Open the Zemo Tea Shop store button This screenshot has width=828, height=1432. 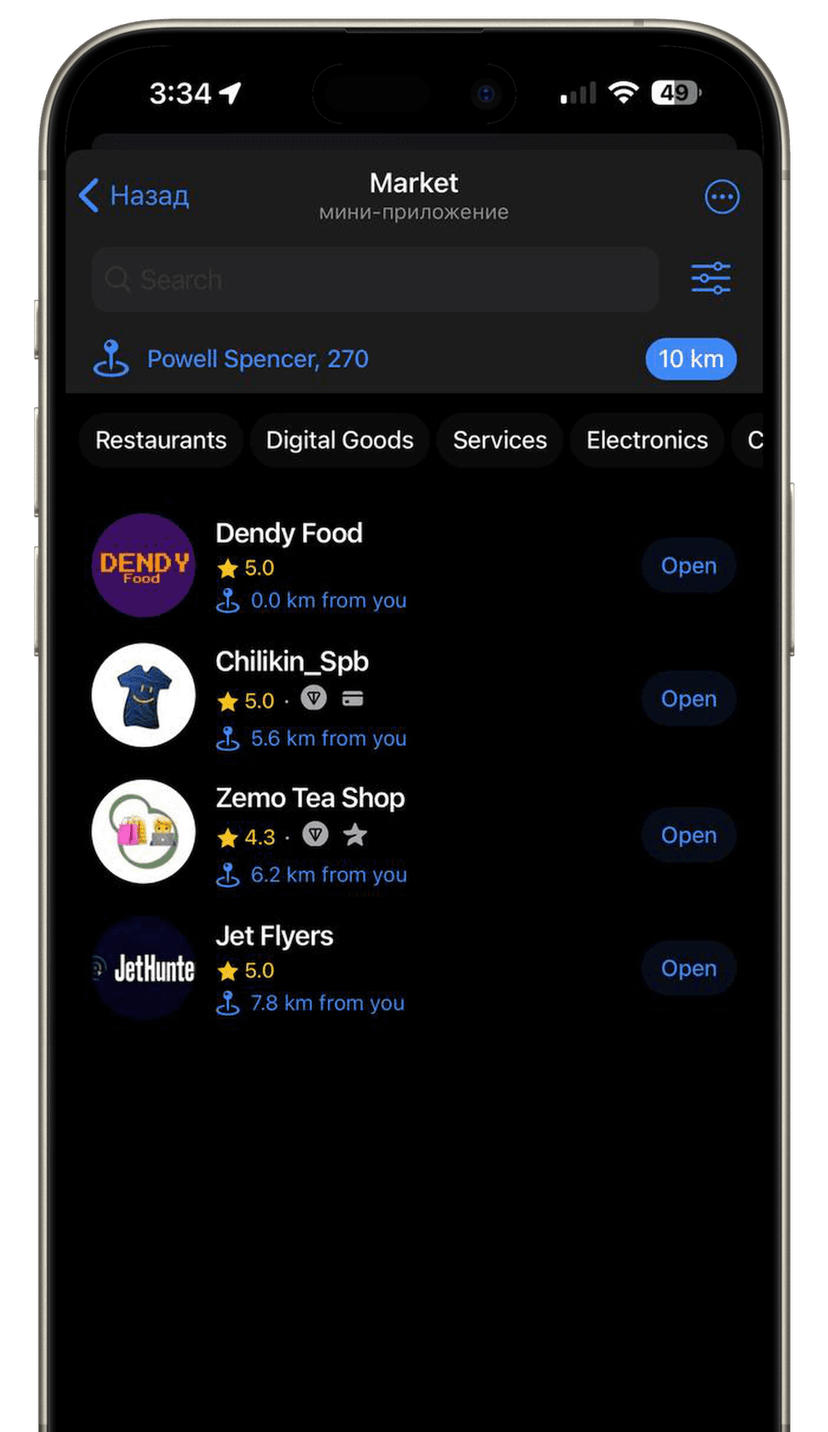click(688, 835)
